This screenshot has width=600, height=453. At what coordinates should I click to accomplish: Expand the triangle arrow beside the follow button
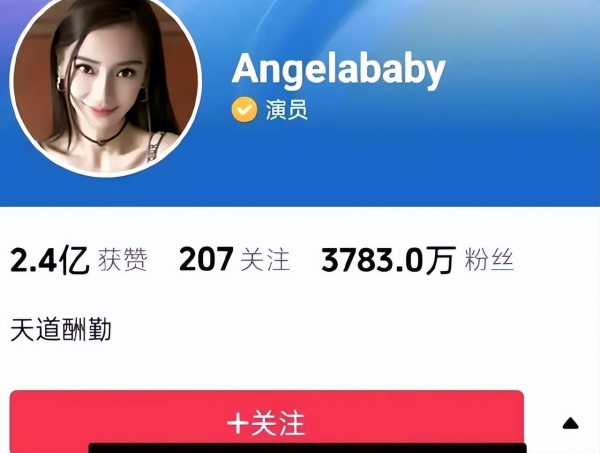point(570,423)
